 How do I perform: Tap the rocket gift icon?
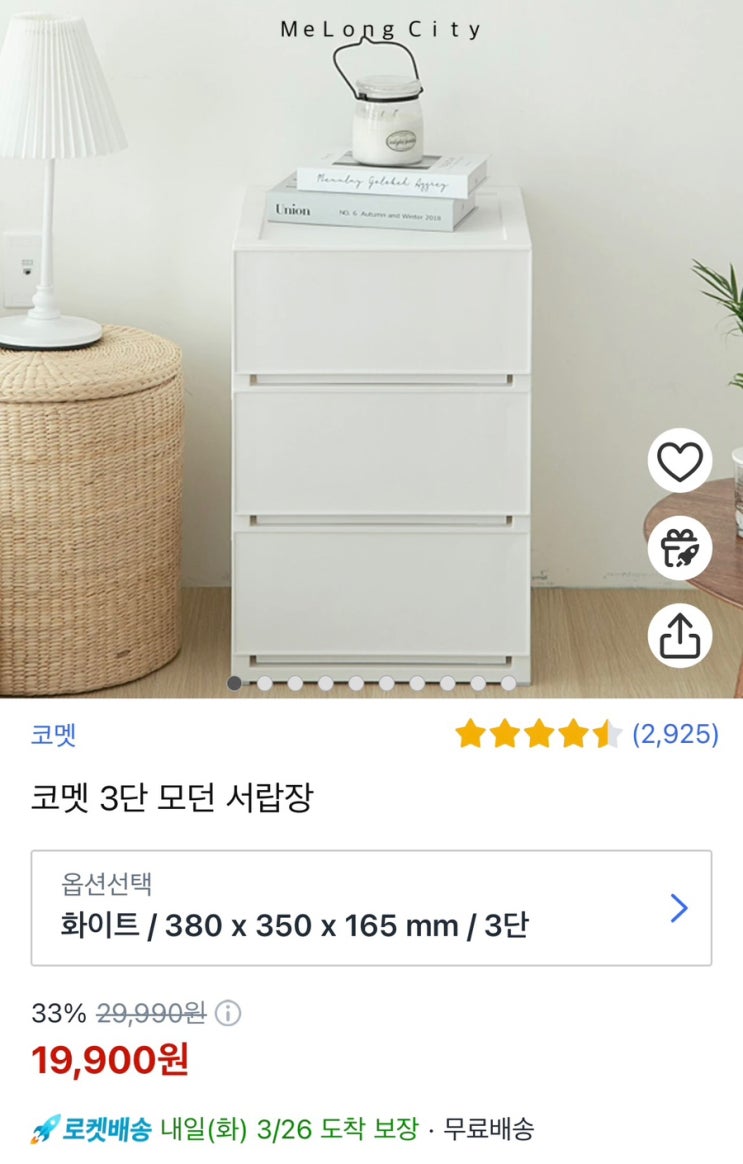(x=680, y=548)
